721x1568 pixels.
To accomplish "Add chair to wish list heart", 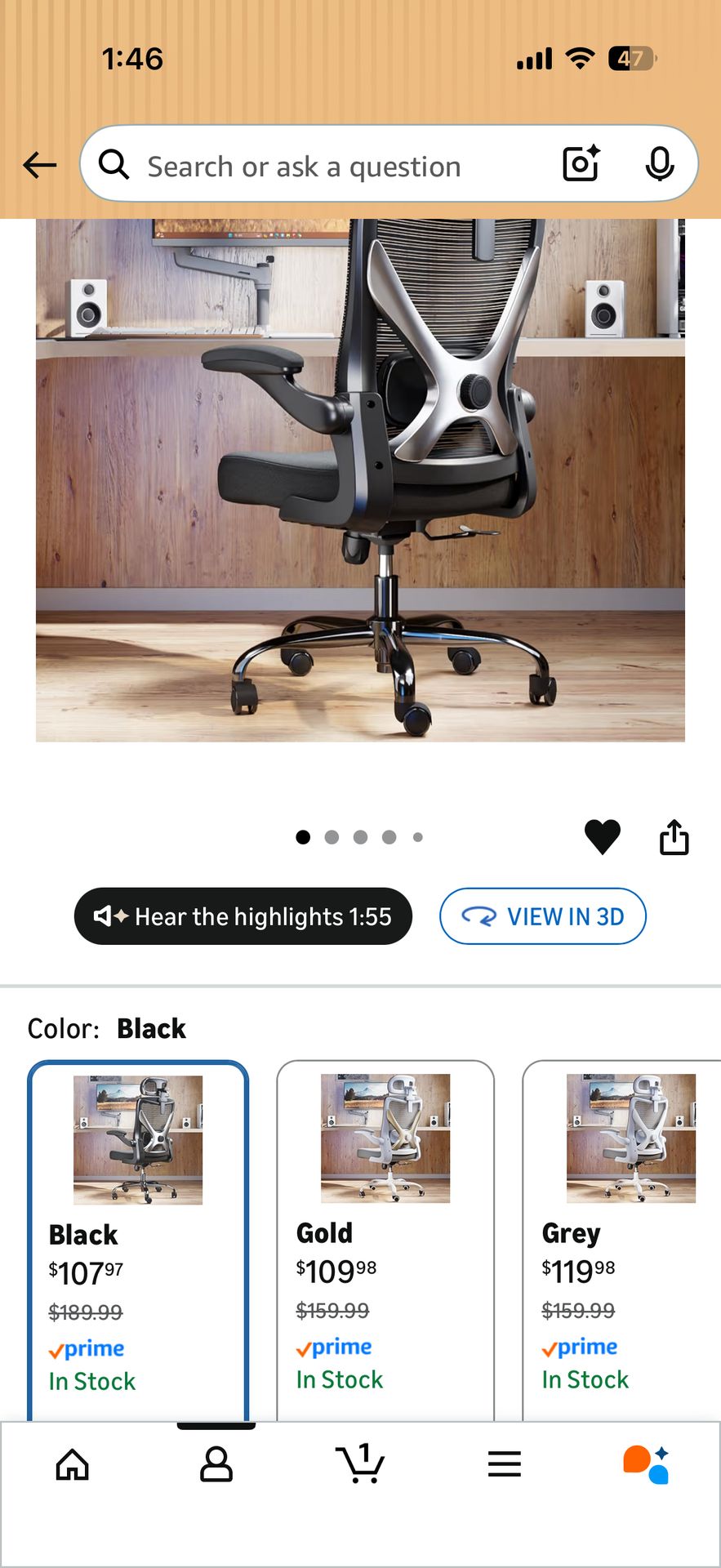I will click(x=603, y=837).
